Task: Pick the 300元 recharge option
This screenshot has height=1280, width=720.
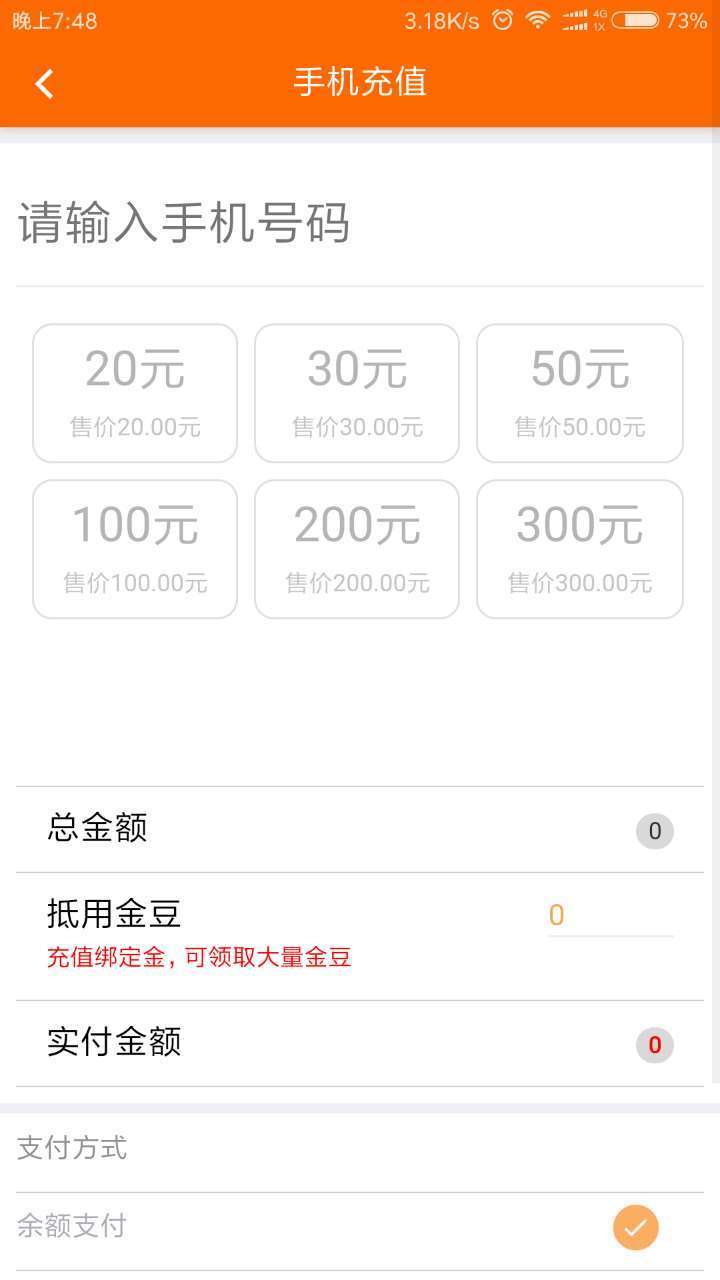Action: [x=580, y=549]
